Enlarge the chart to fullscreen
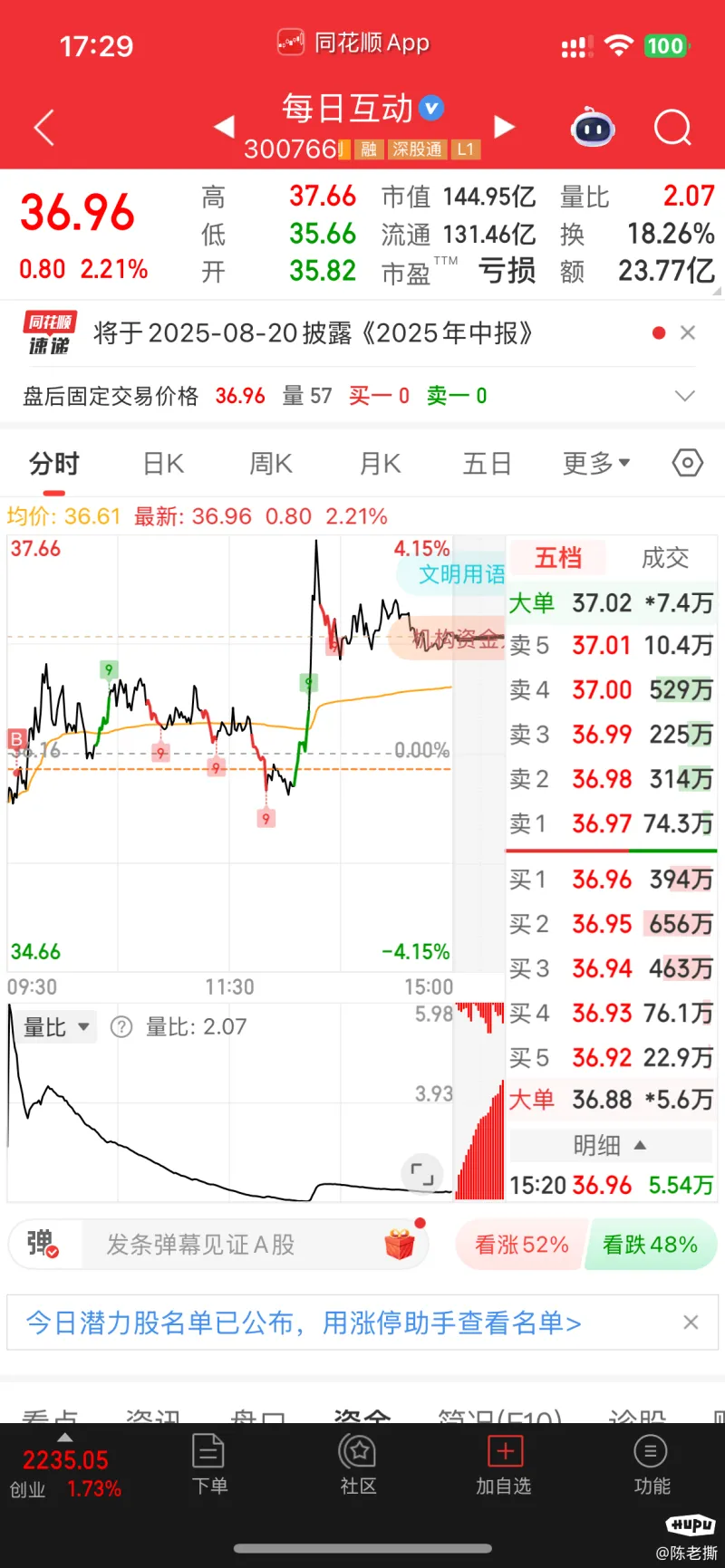The image size is (725, 1568). [x=422, y=1174]
